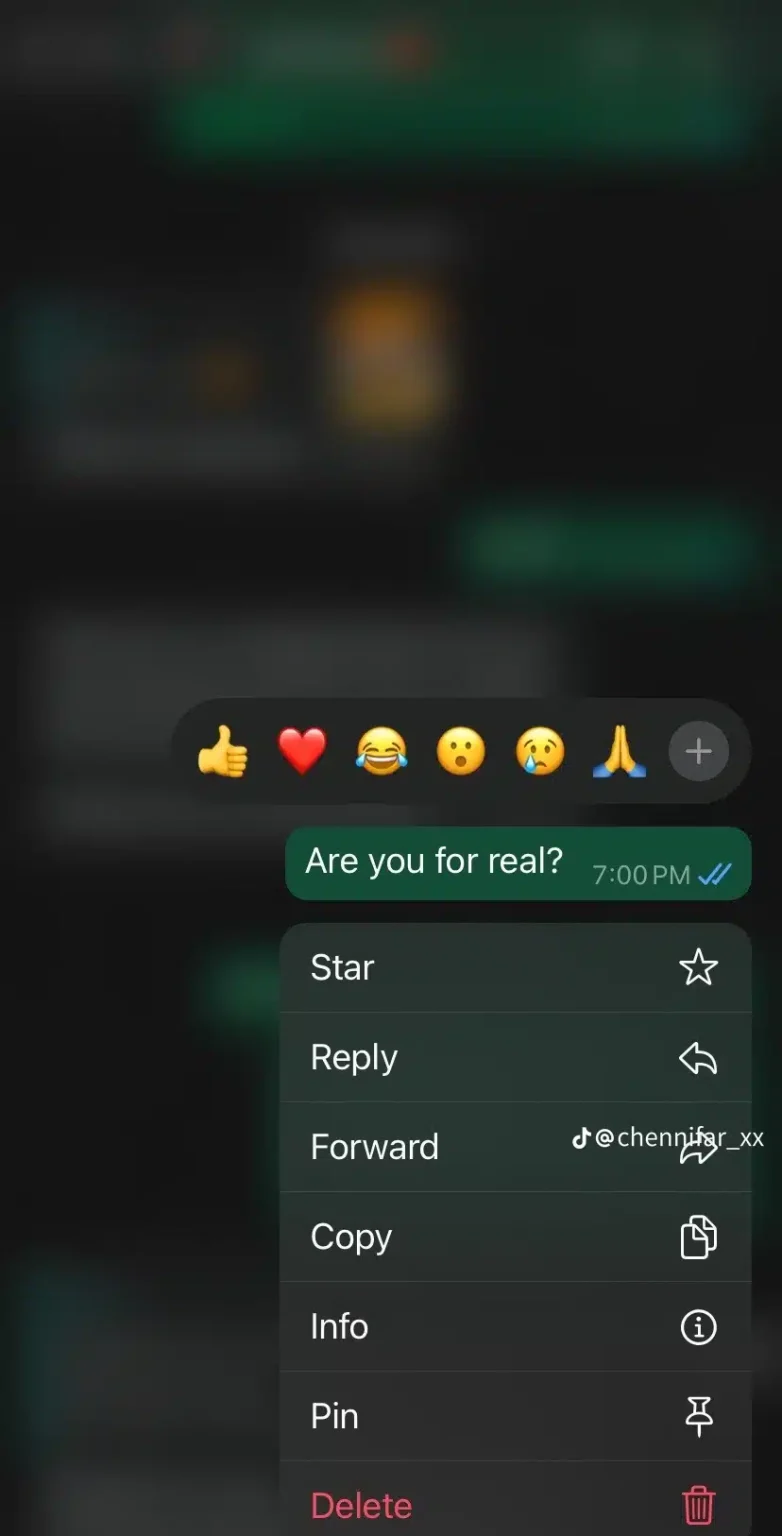Forward the selected message

click(515, 1147)
